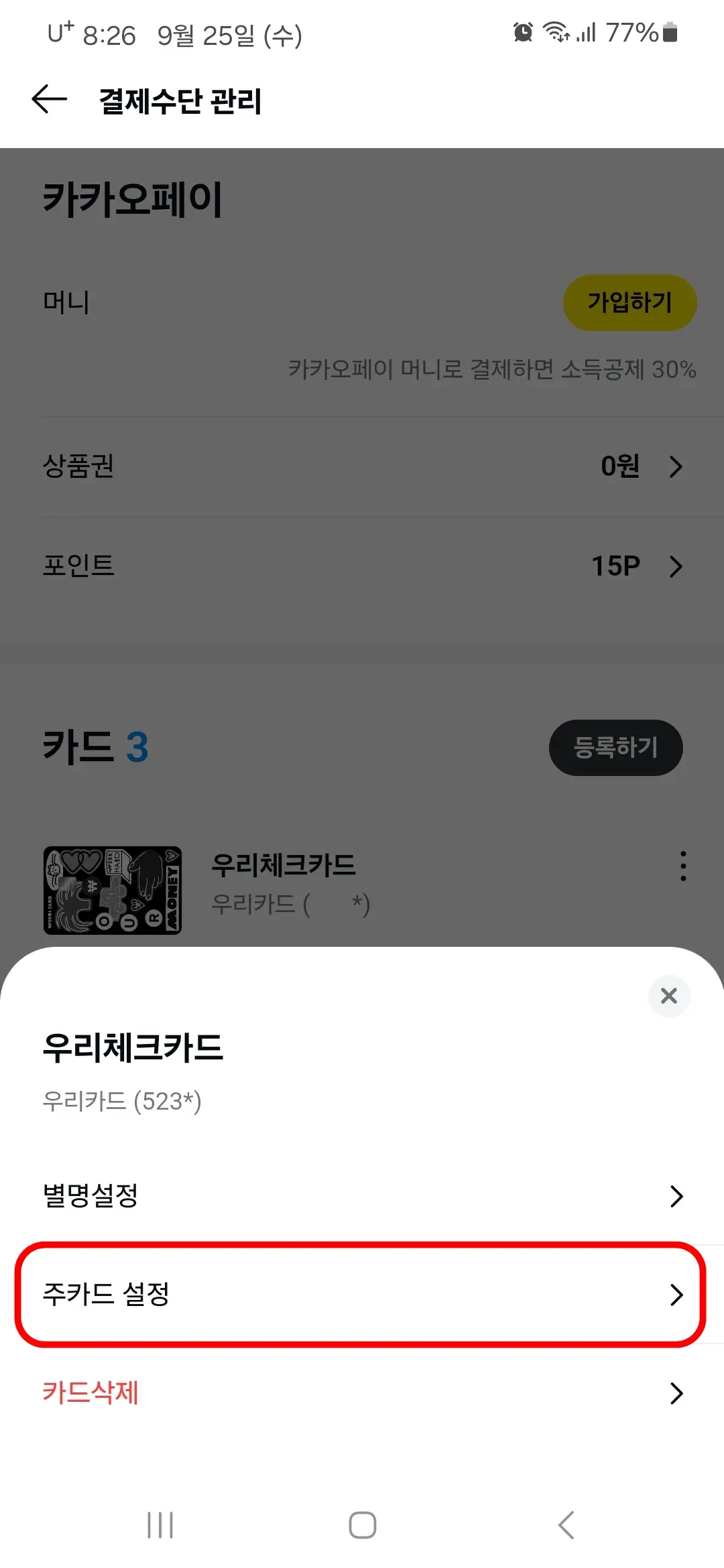
Task: Tap the alarm clock icon in status bar
Action: coord(522,31)
